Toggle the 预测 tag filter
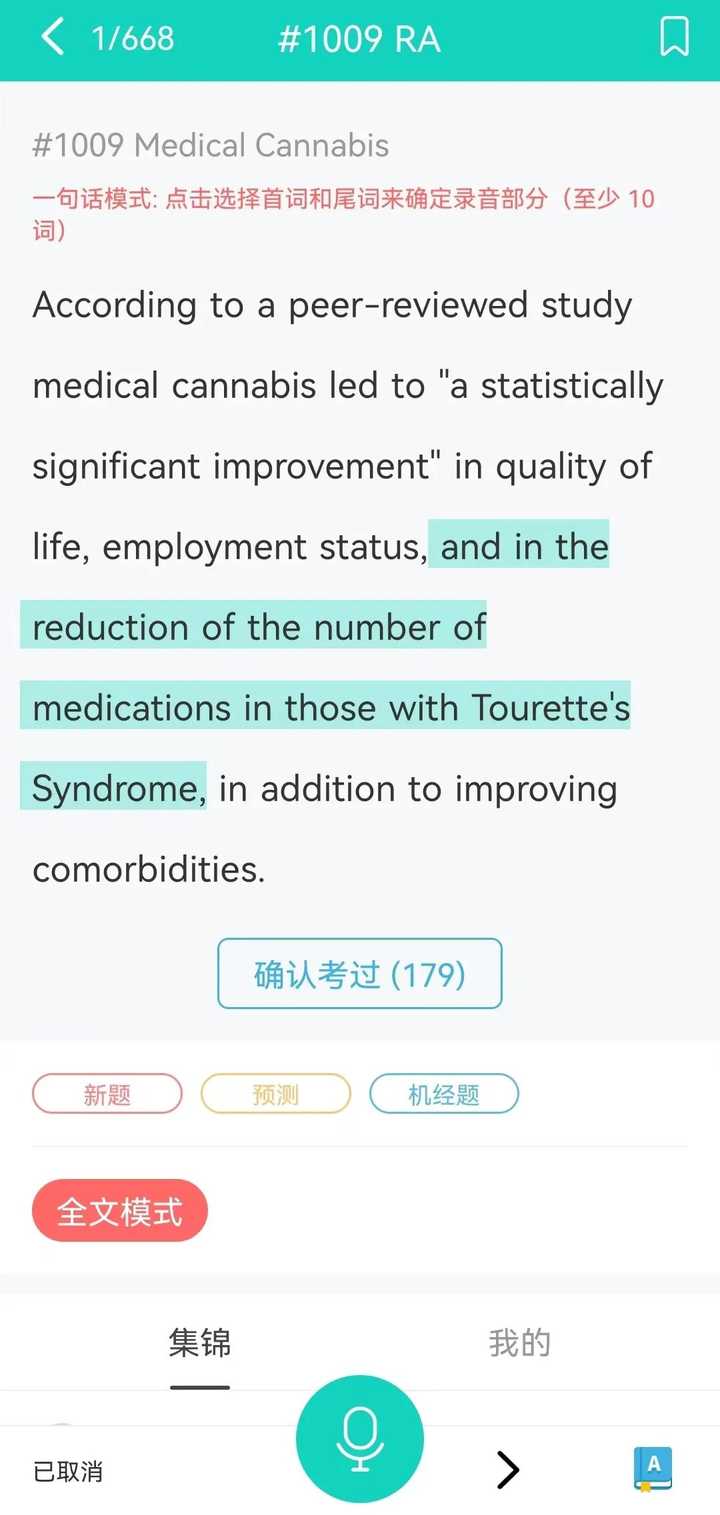Screen dimensions: 720x1515 pyautogui.click(x=276, y=1093)
